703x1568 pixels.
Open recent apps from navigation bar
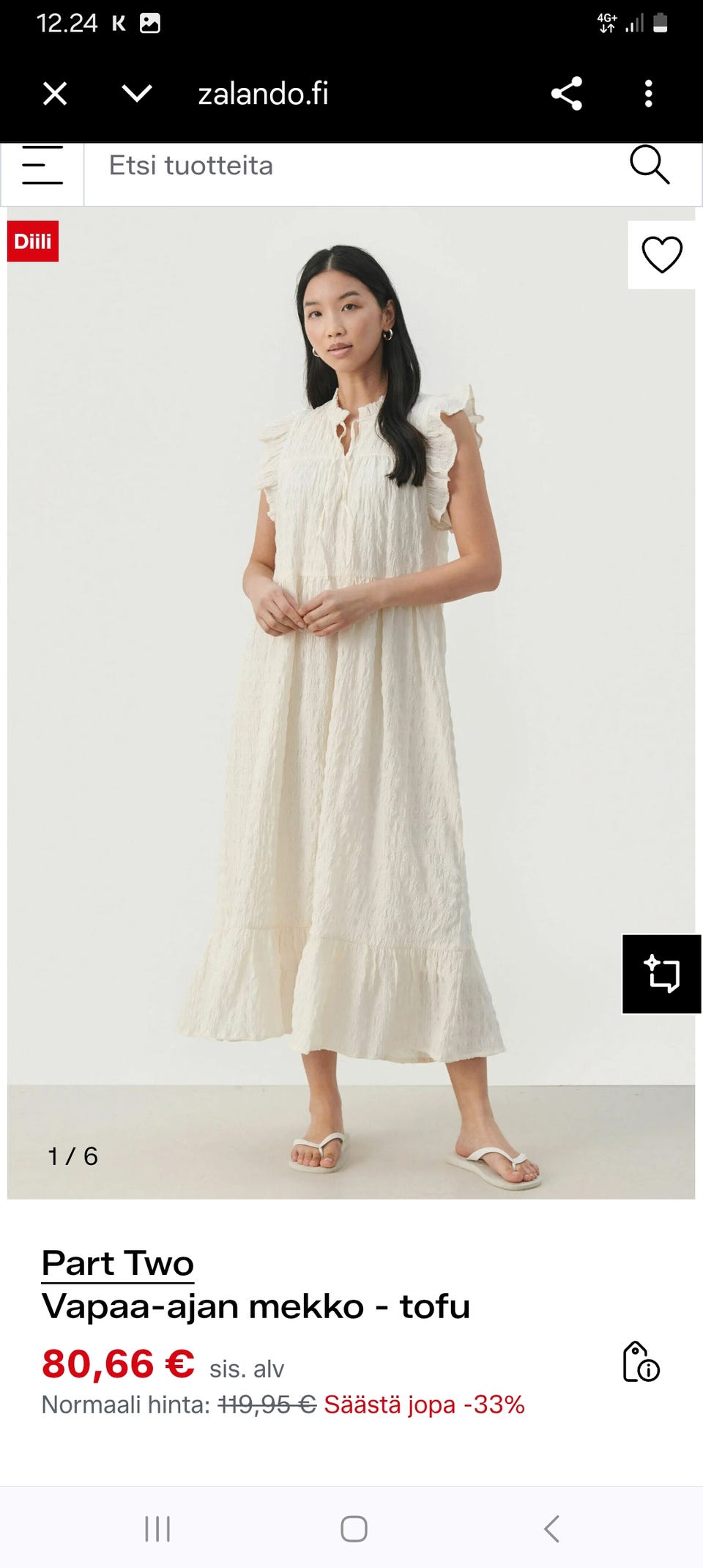pos(157,1528)
